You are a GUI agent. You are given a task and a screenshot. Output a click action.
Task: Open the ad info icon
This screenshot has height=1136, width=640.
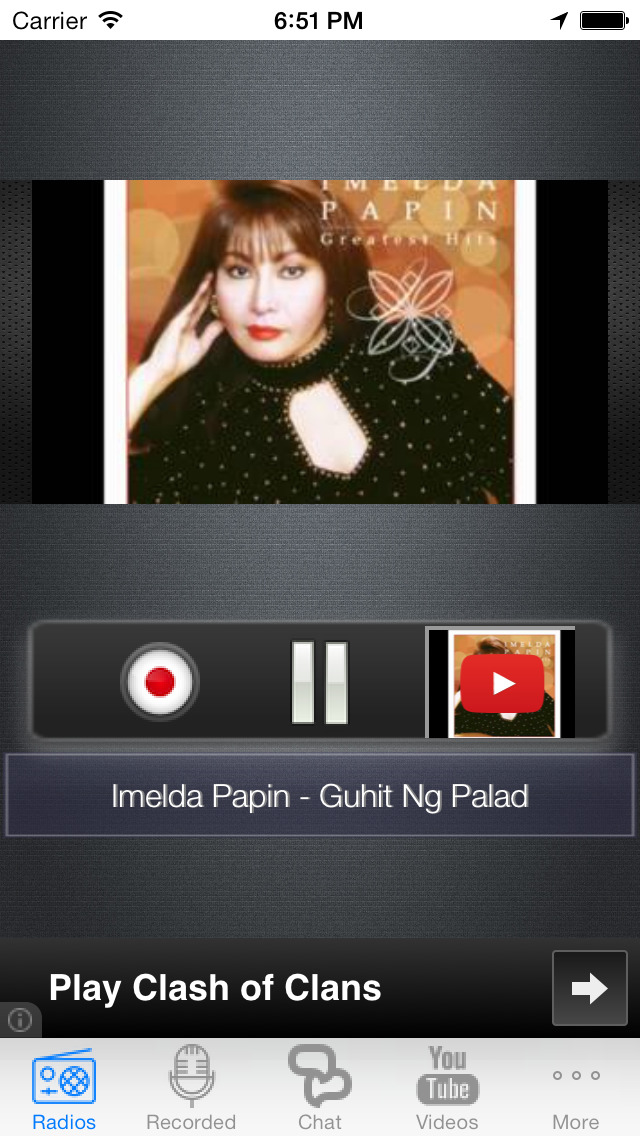[19, 1020]
